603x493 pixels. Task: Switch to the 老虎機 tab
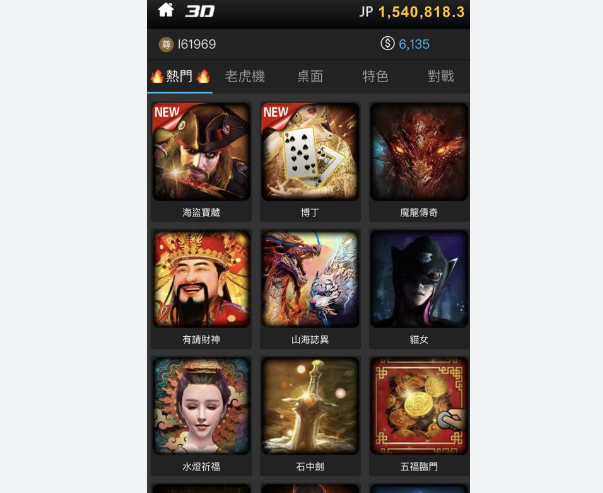(245, 76)
